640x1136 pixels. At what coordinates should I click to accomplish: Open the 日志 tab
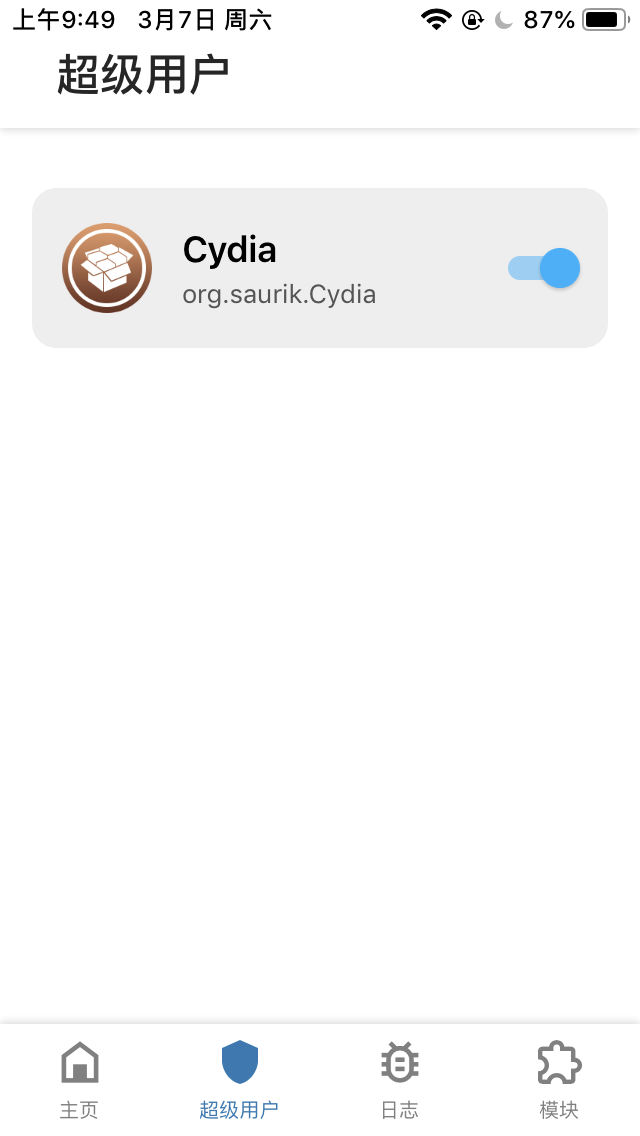[400, 1078]
